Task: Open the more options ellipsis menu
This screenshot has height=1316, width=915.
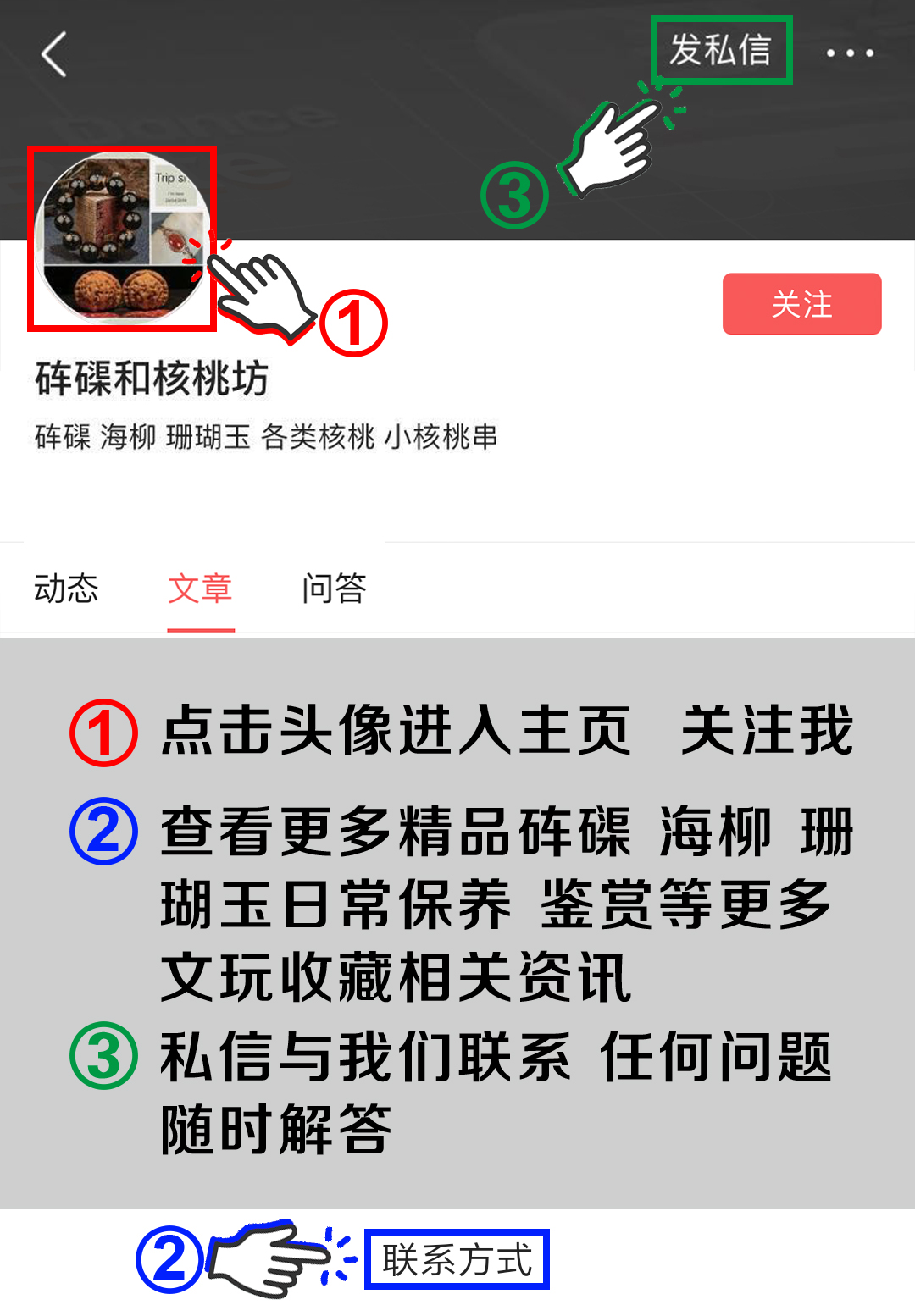Action: click(850, 53)
